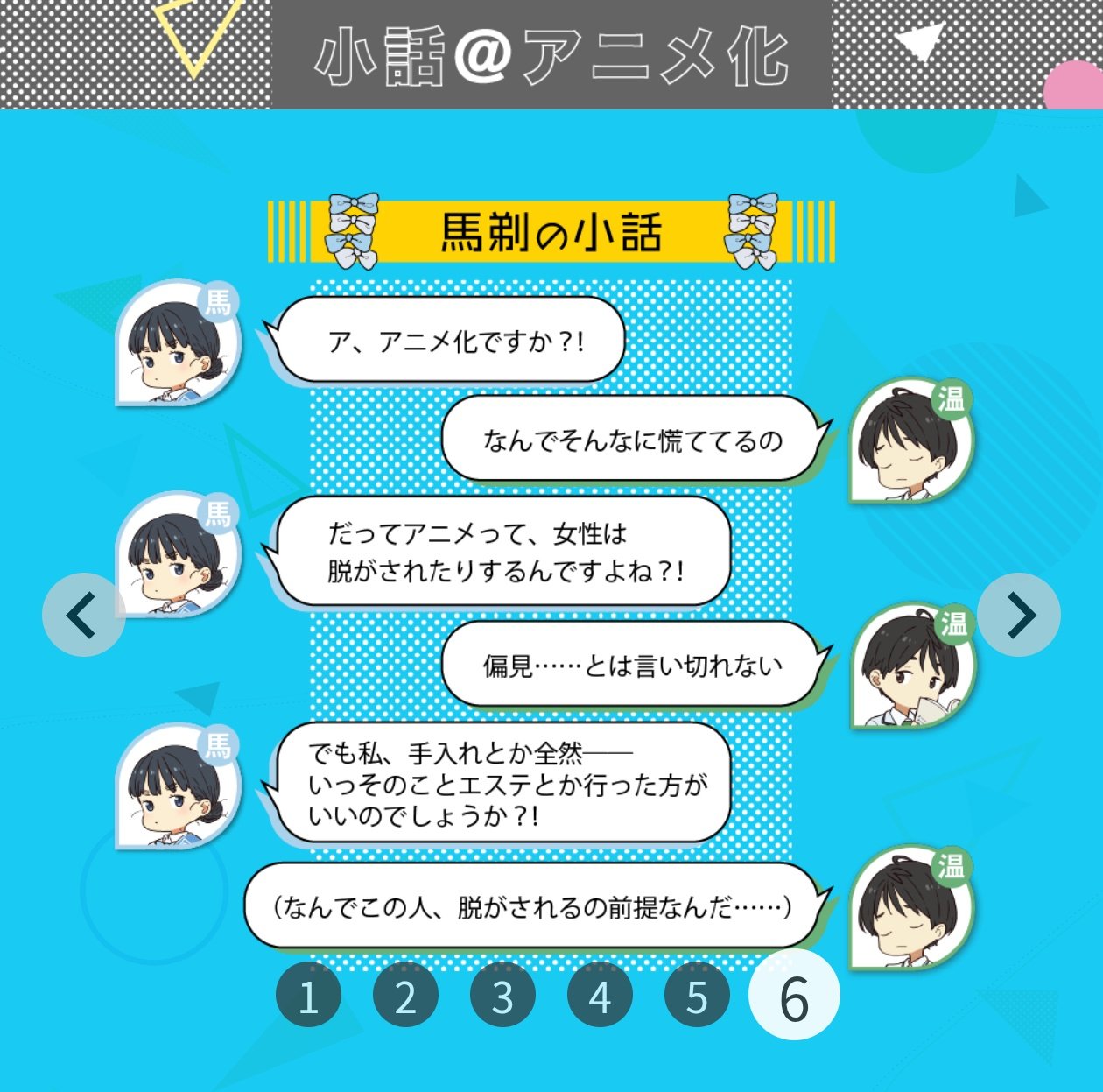
Task: Open story page 4
Action: 600,996
